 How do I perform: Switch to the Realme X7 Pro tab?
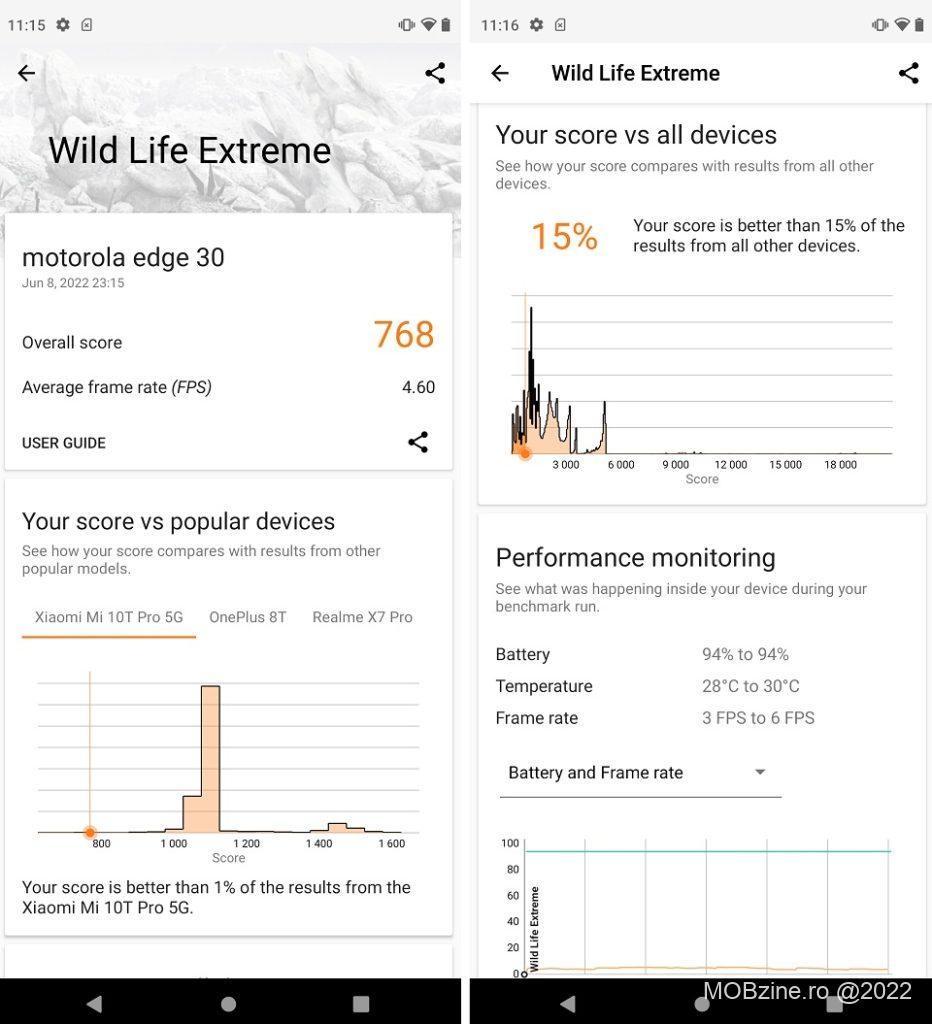click(362, 617)
